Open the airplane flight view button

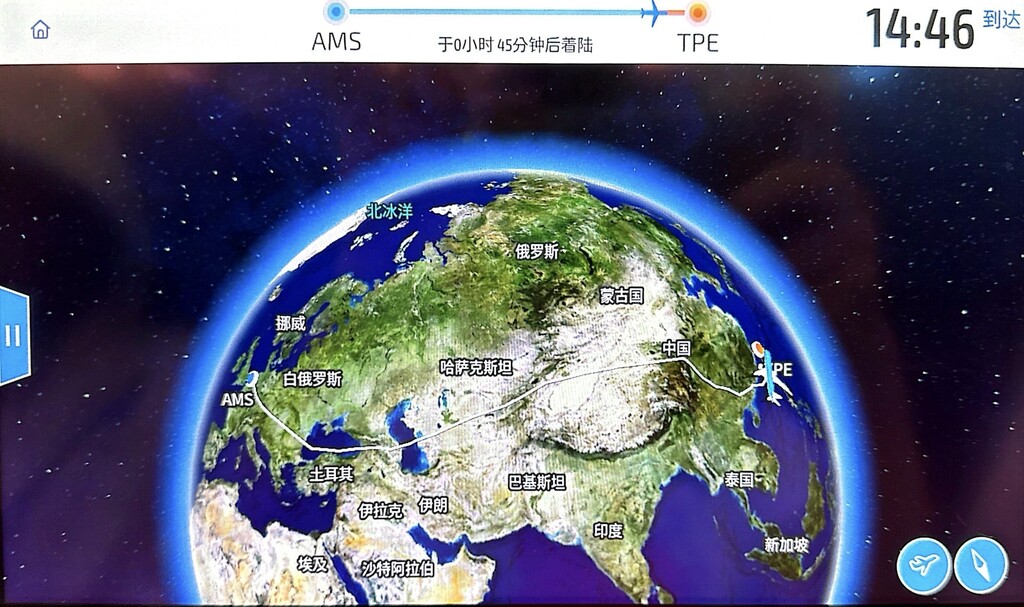(x=923, y=565)
